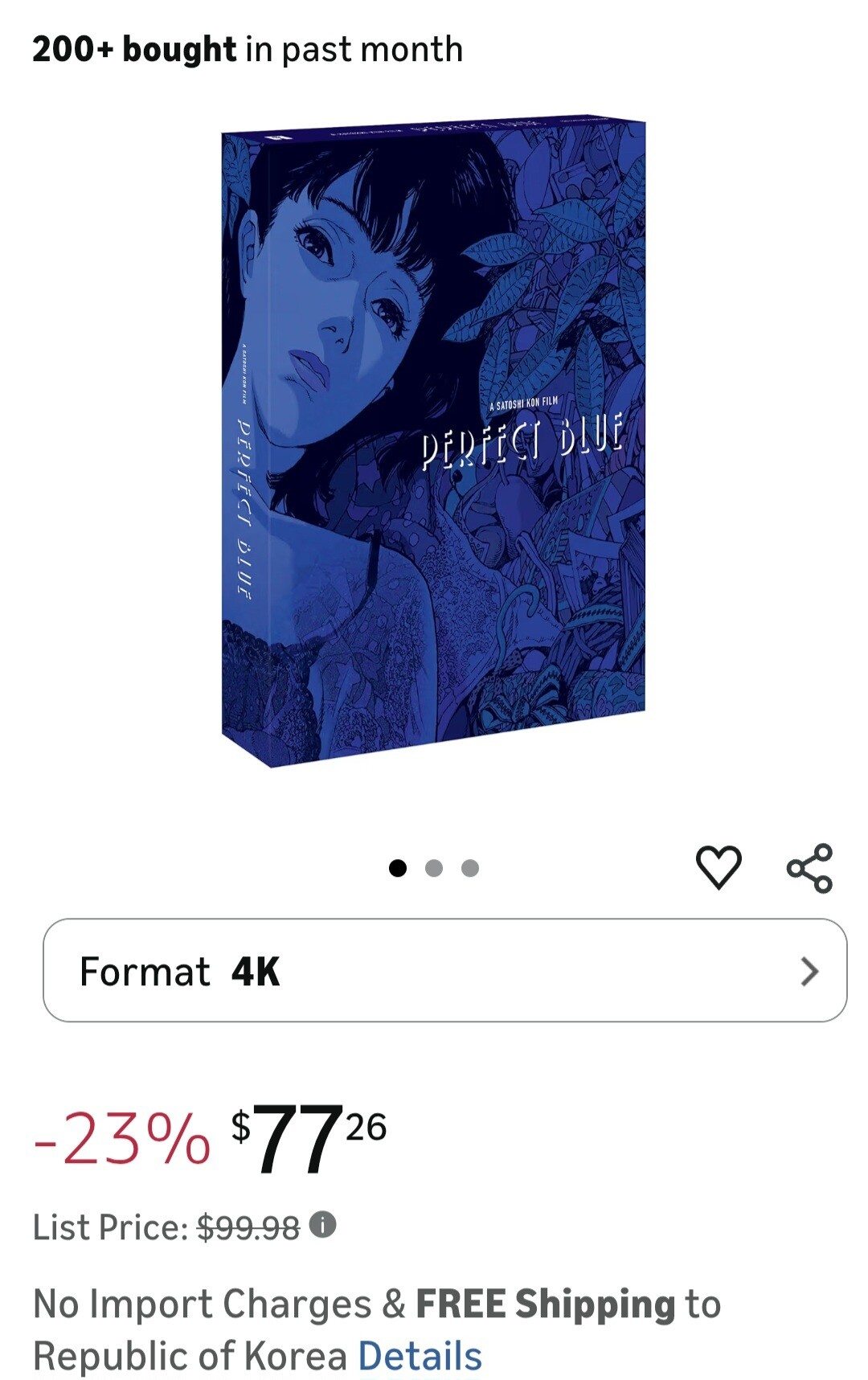Share this product listing

point(809,868)
